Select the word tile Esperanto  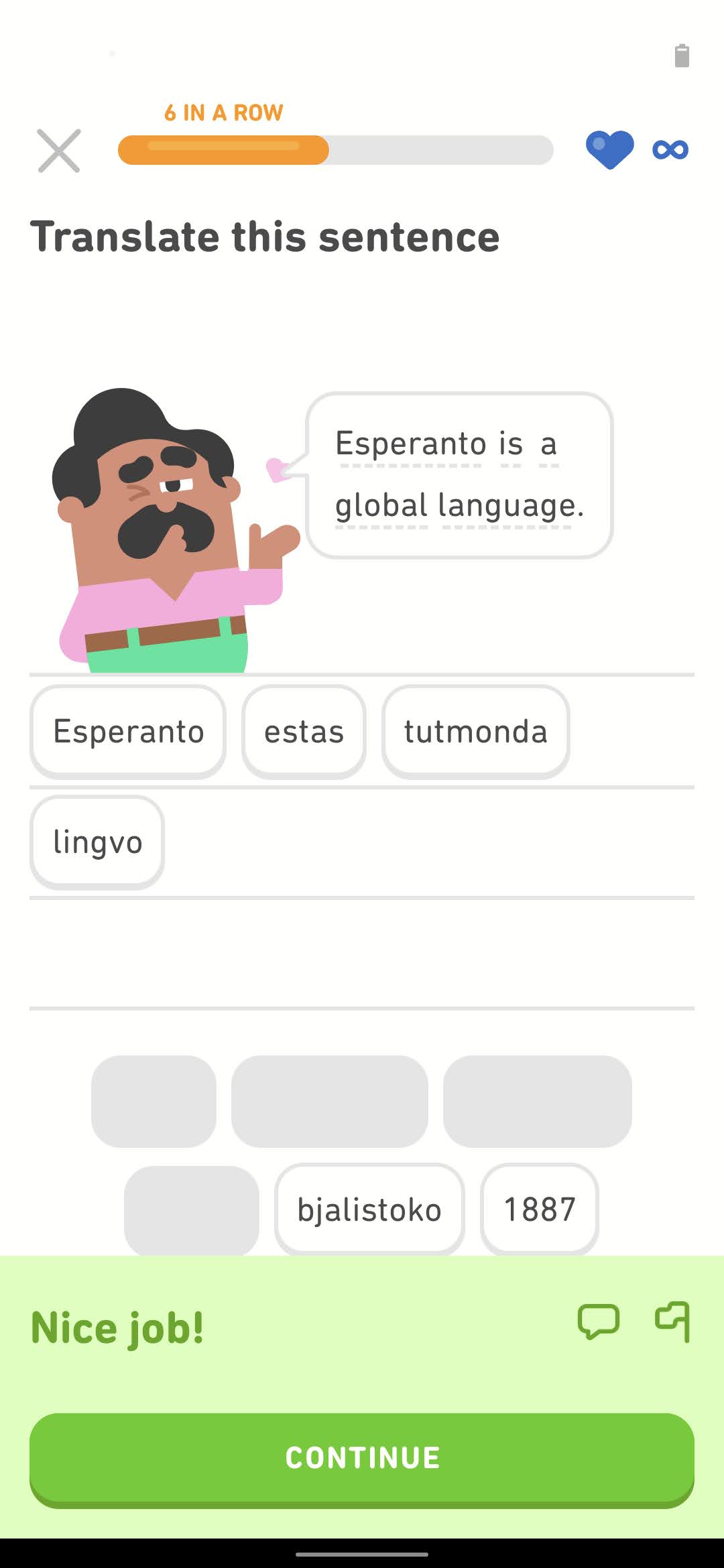[x=127, y=732]
